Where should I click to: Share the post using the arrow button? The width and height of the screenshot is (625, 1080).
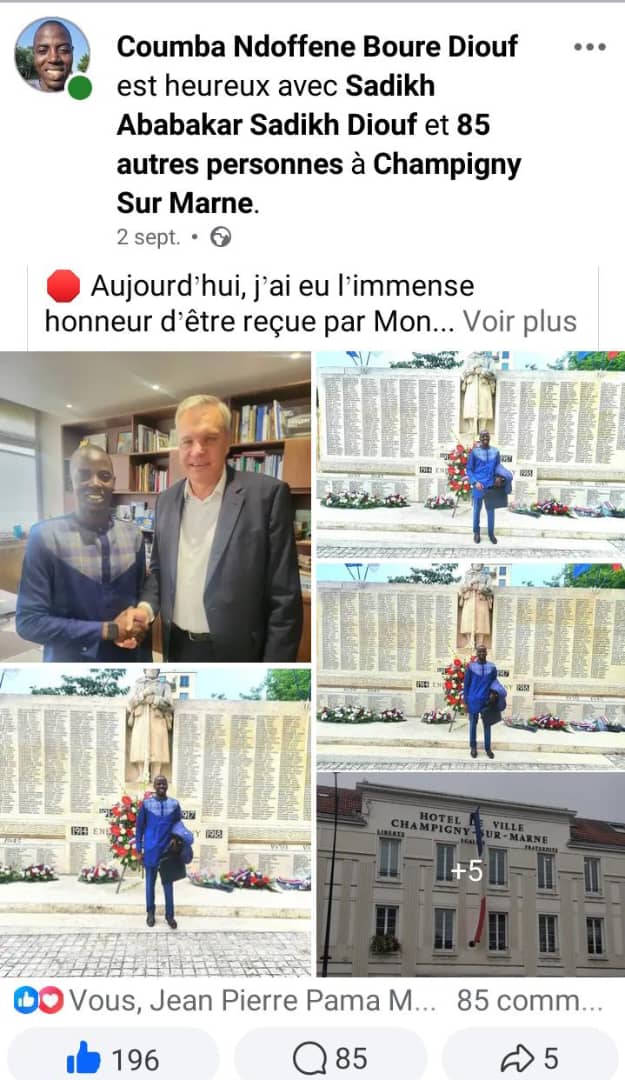click(x=530, y=1058)
